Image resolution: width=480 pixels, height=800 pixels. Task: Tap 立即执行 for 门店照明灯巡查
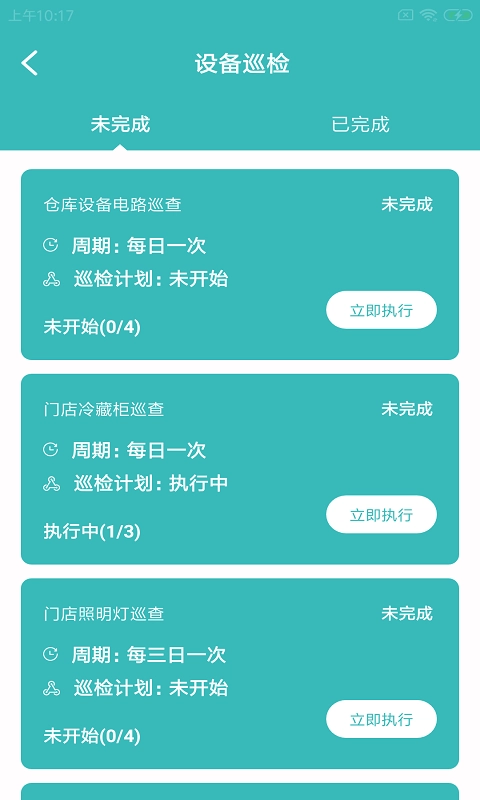tap(381, 719)
